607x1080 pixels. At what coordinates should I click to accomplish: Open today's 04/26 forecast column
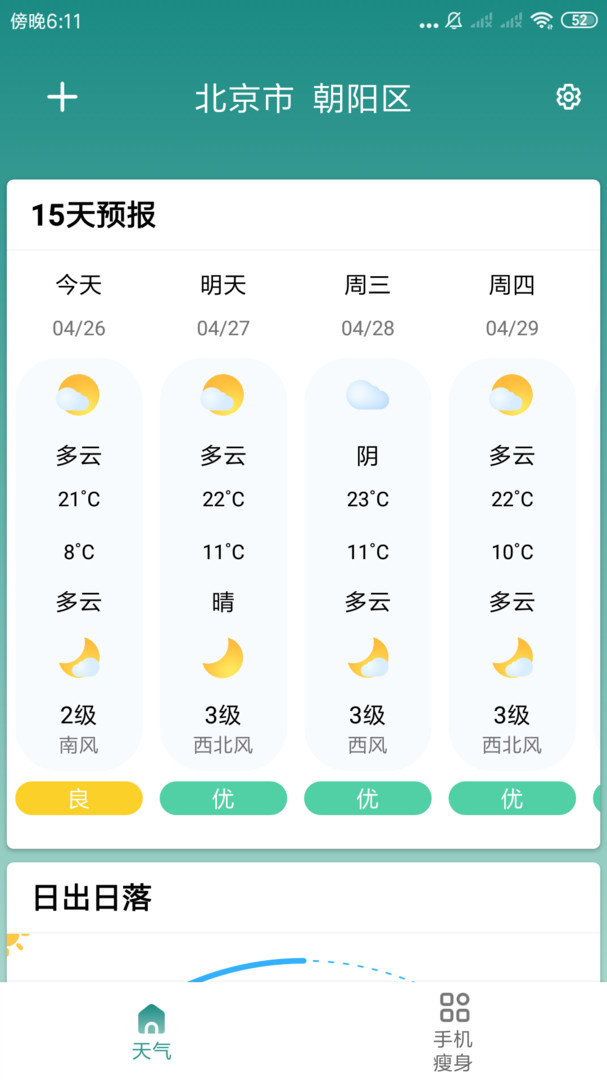coord(79,540)
